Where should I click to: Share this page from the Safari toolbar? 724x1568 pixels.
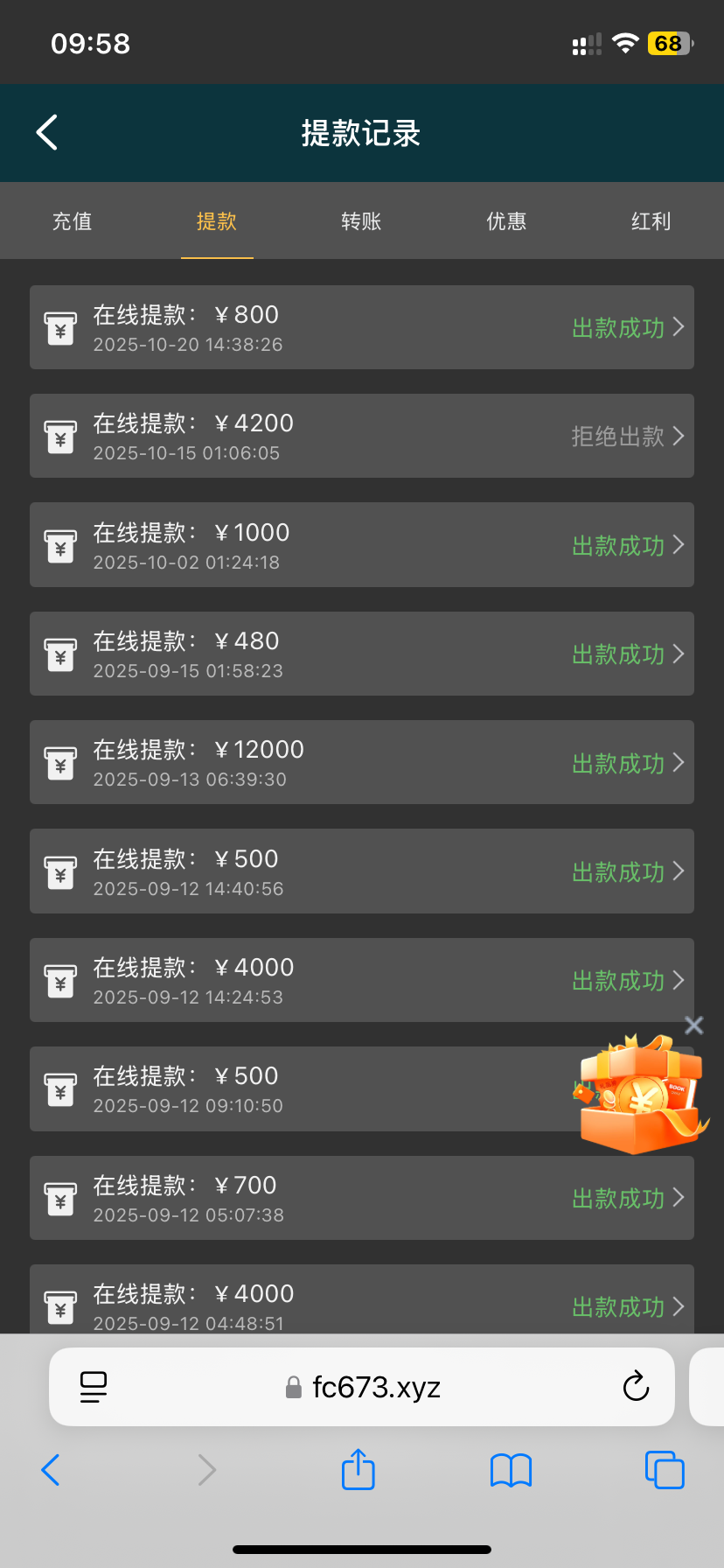click(x=358, y=1470)
